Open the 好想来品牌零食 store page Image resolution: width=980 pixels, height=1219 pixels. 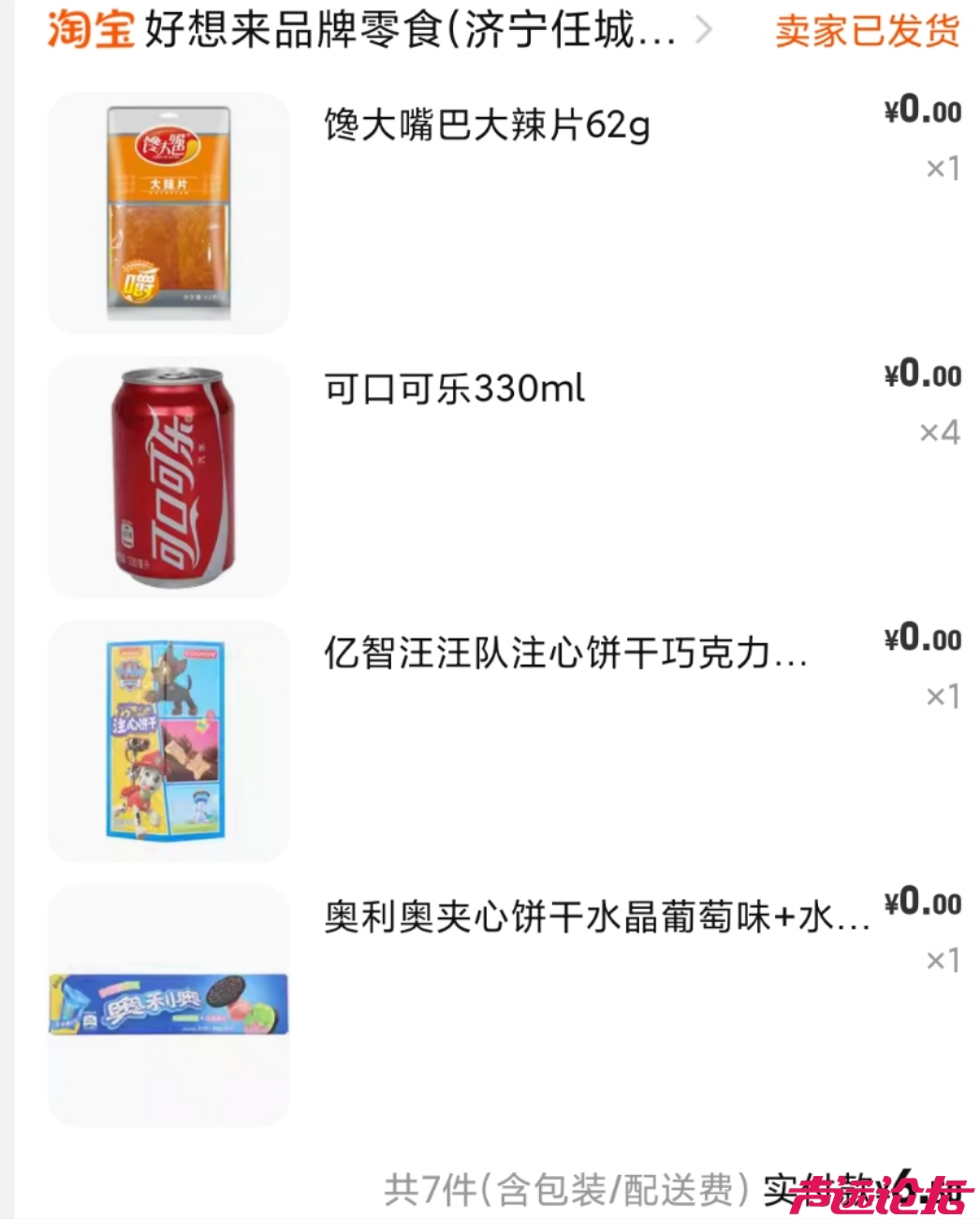point(410,31)
